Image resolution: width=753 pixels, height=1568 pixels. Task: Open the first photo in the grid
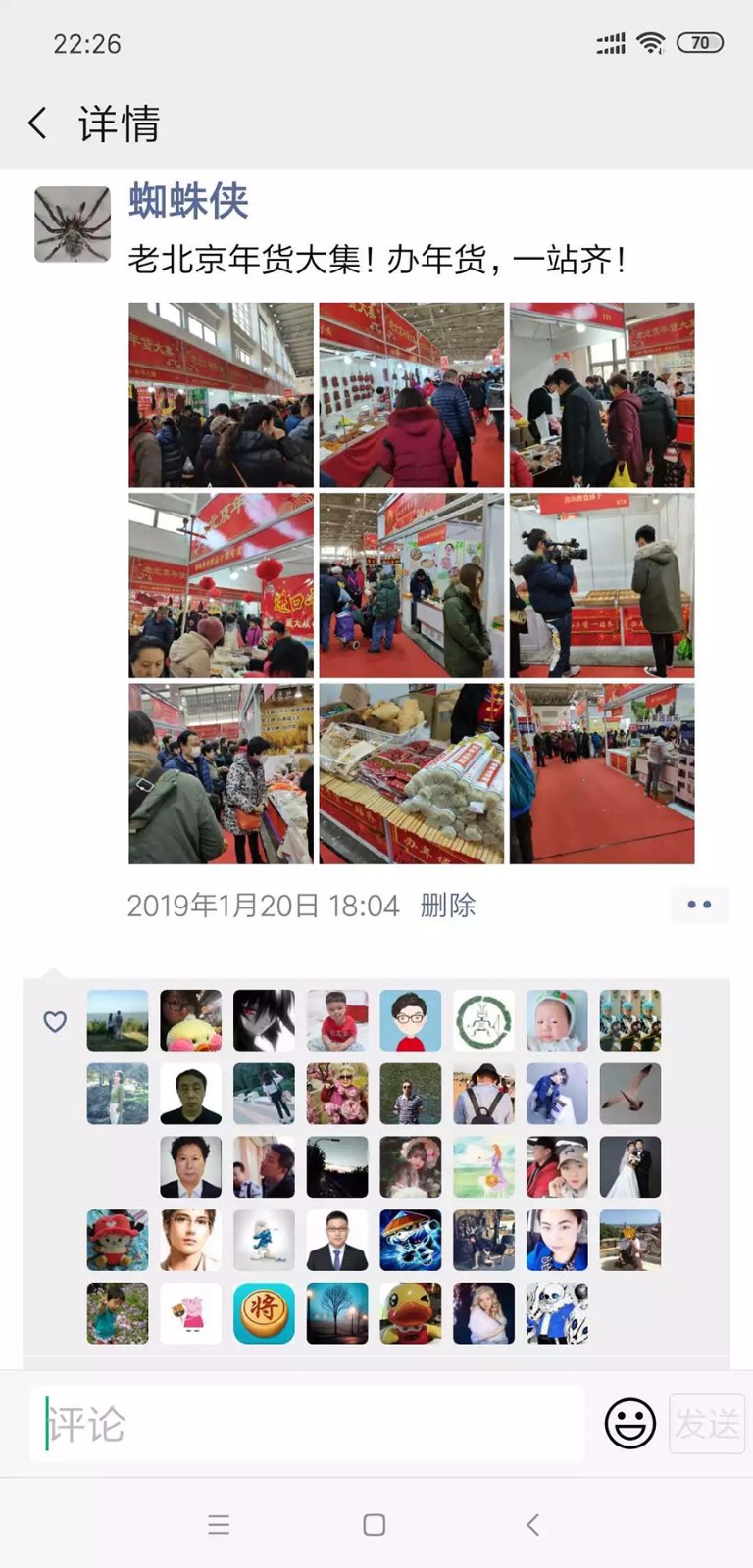pyautogui.click(x=221, y=395)
